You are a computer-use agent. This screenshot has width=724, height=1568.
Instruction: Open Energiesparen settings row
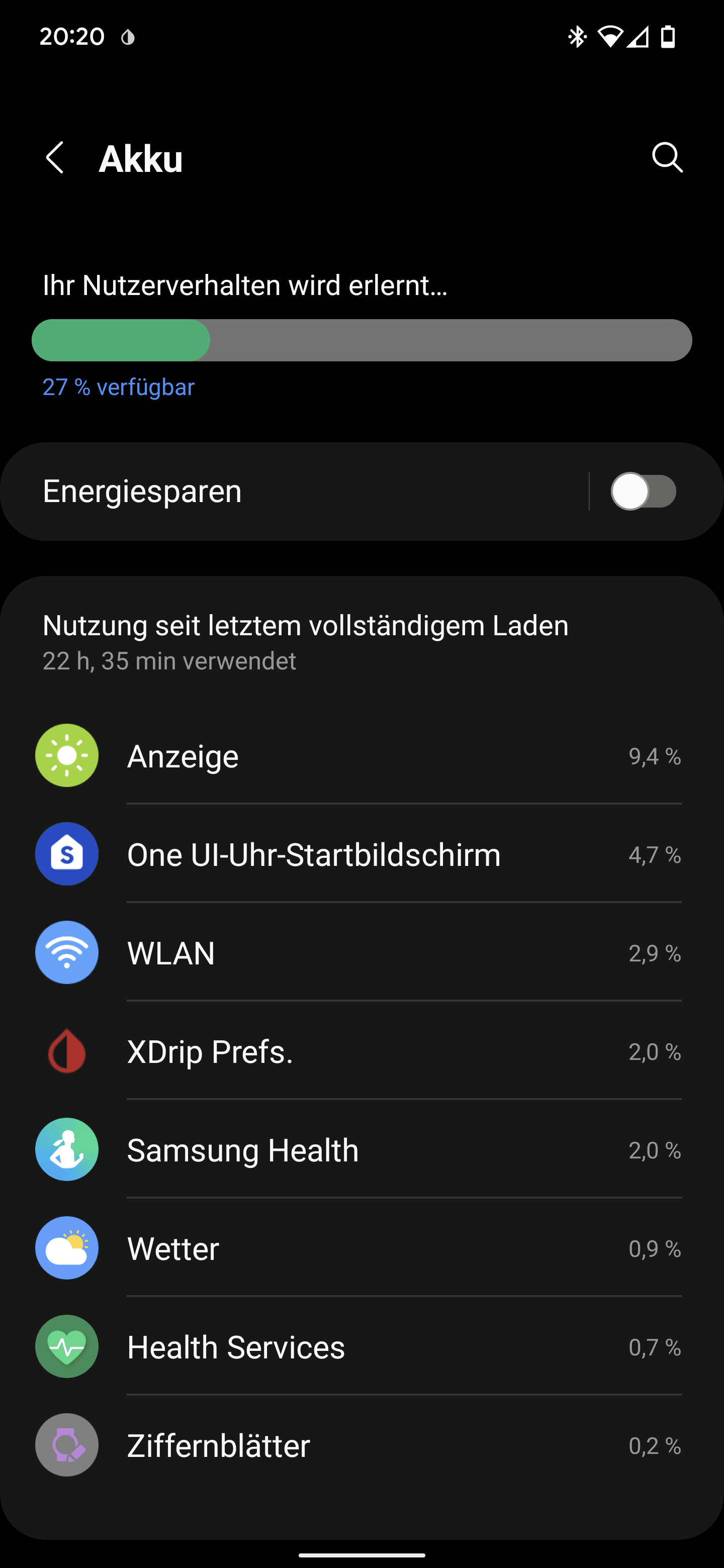(295, 491)
